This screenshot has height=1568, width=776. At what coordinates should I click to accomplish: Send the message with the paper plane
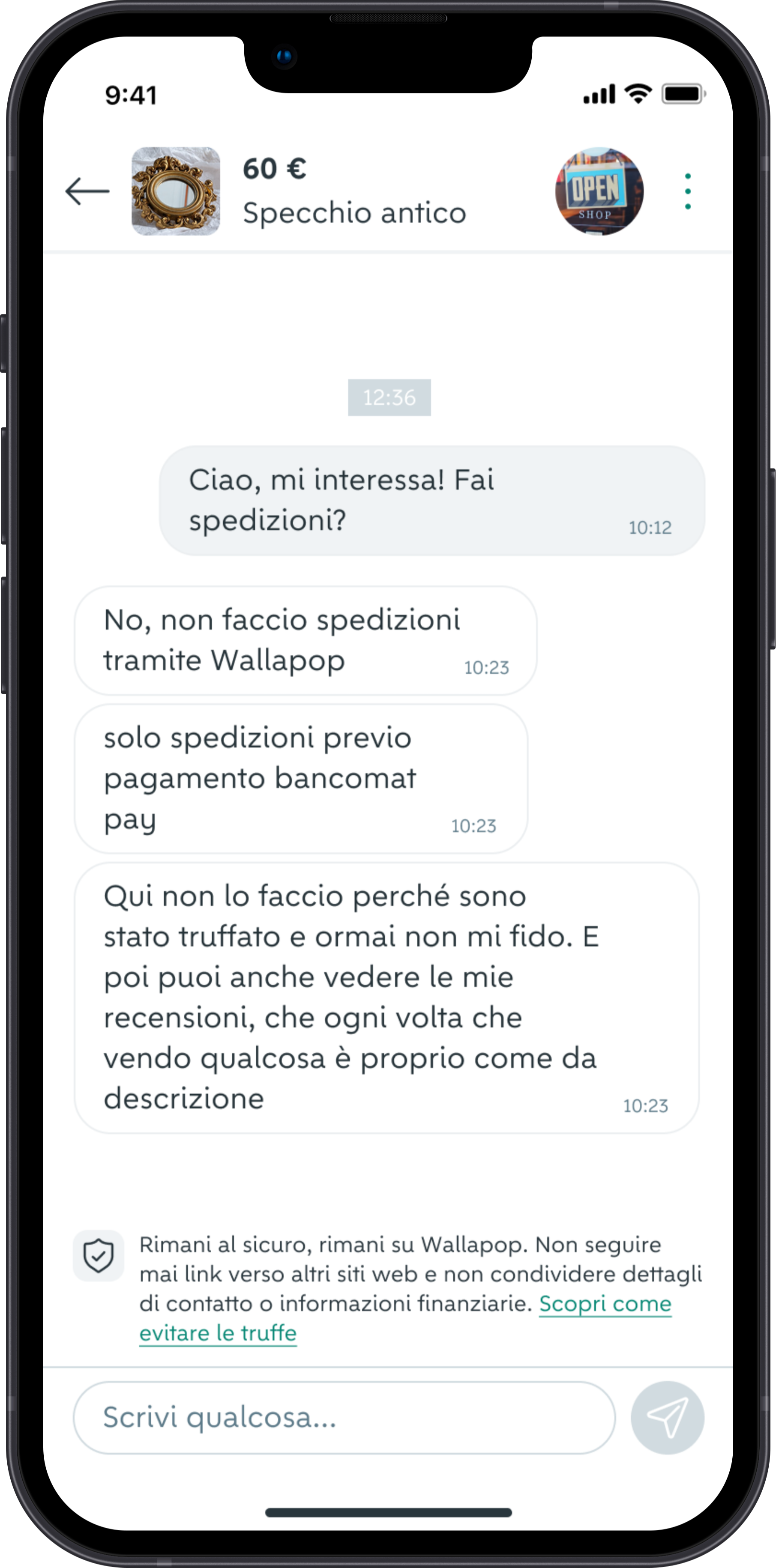tap(668, 1418)
